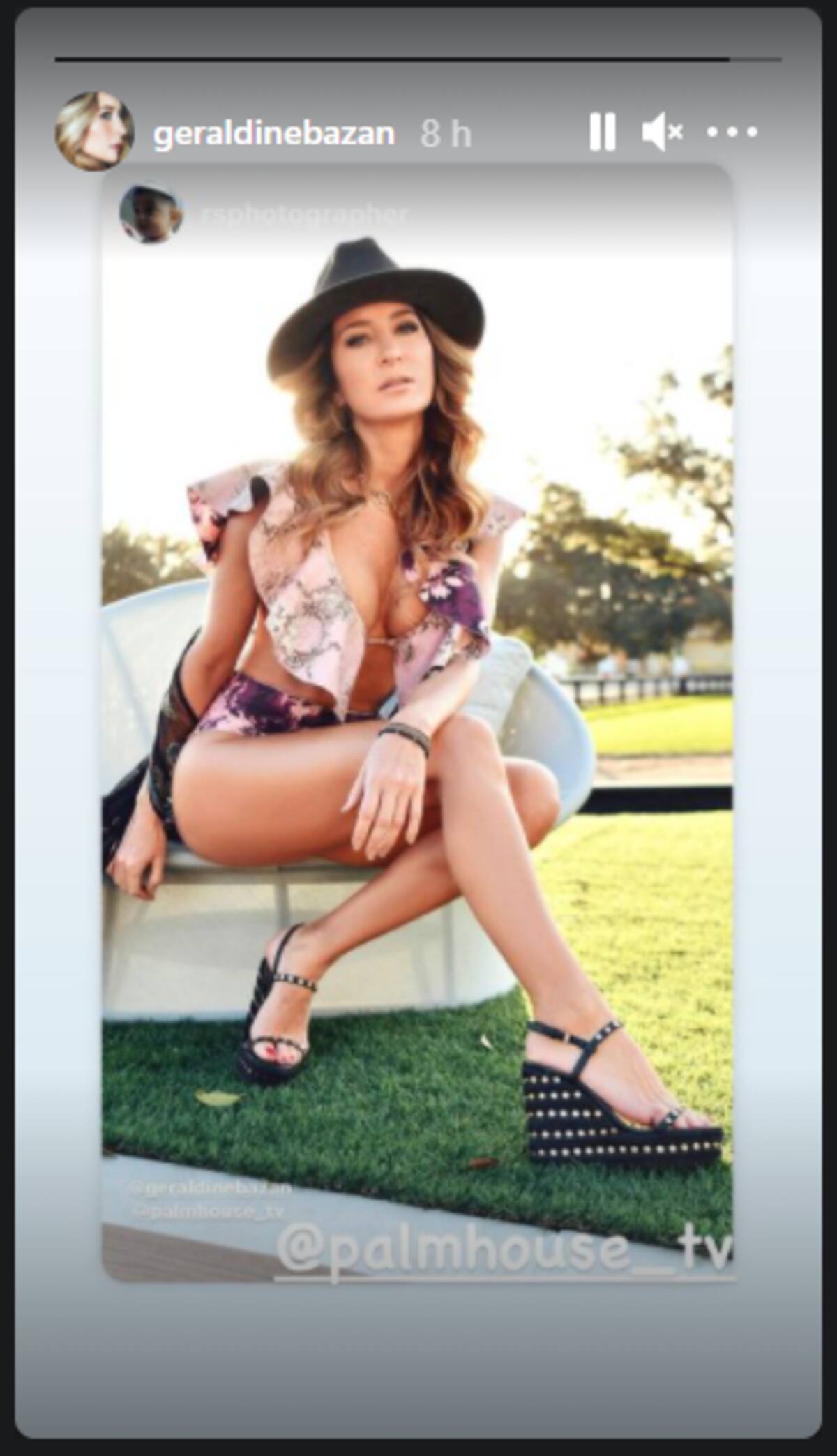Open geraldinebazan's profile picture
Viewport: 837px width, 1456px height.
94,131
